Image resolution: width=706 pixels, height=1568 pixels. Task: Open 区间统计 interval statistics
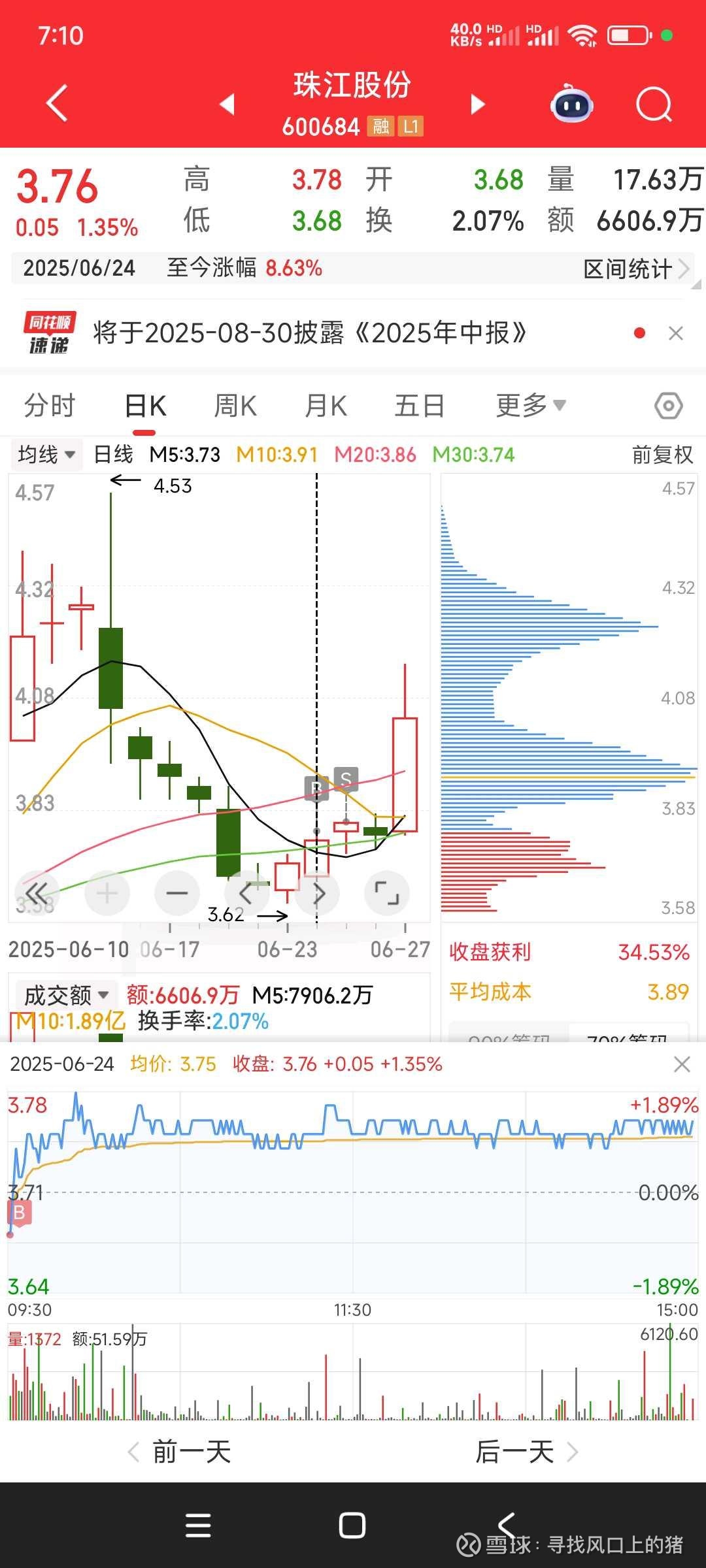pyautogui.click(x=636, y=269)
